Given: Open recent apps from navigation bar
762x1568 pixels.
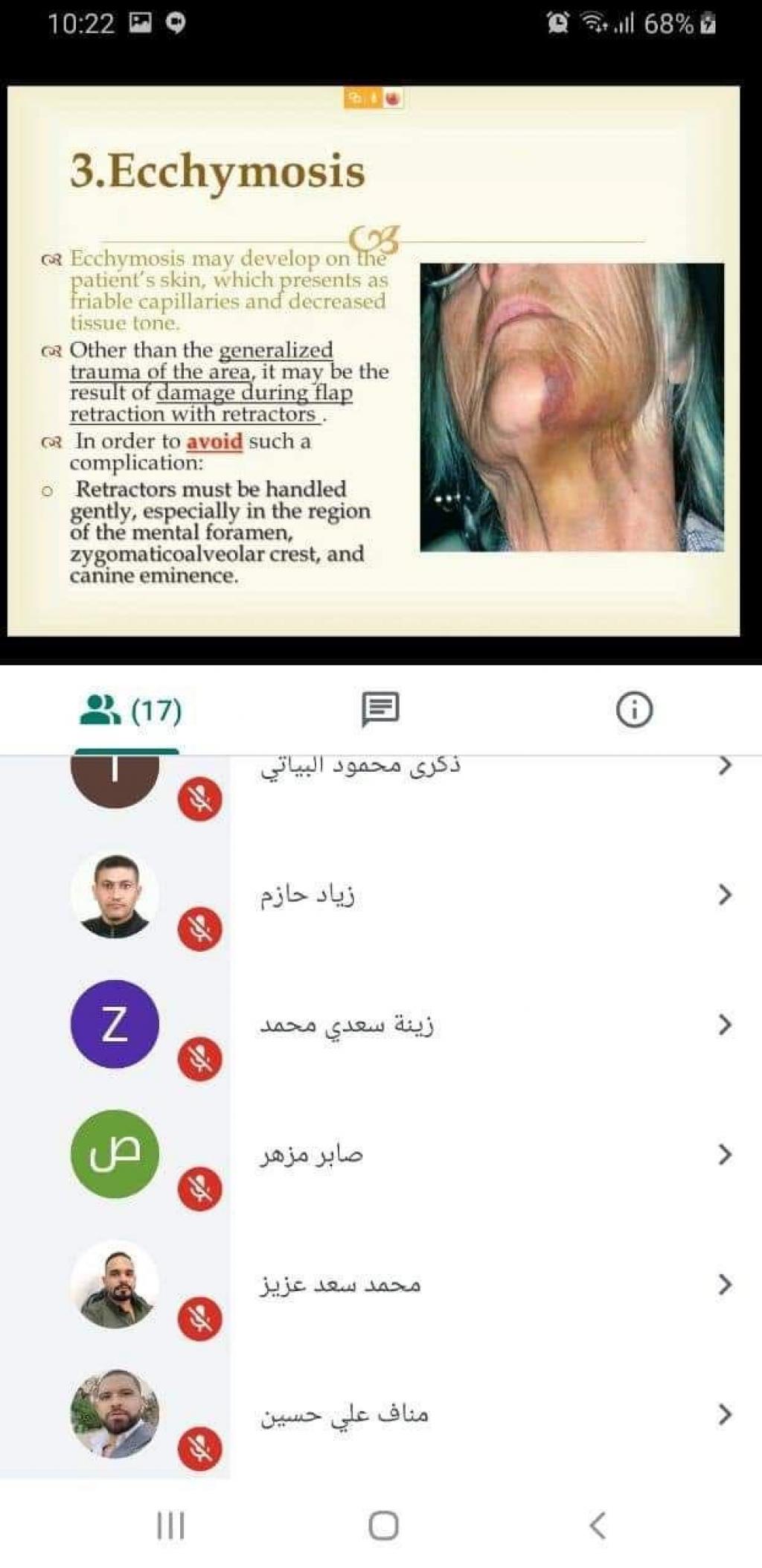Looking at the screenshot, I should 170,1525.
